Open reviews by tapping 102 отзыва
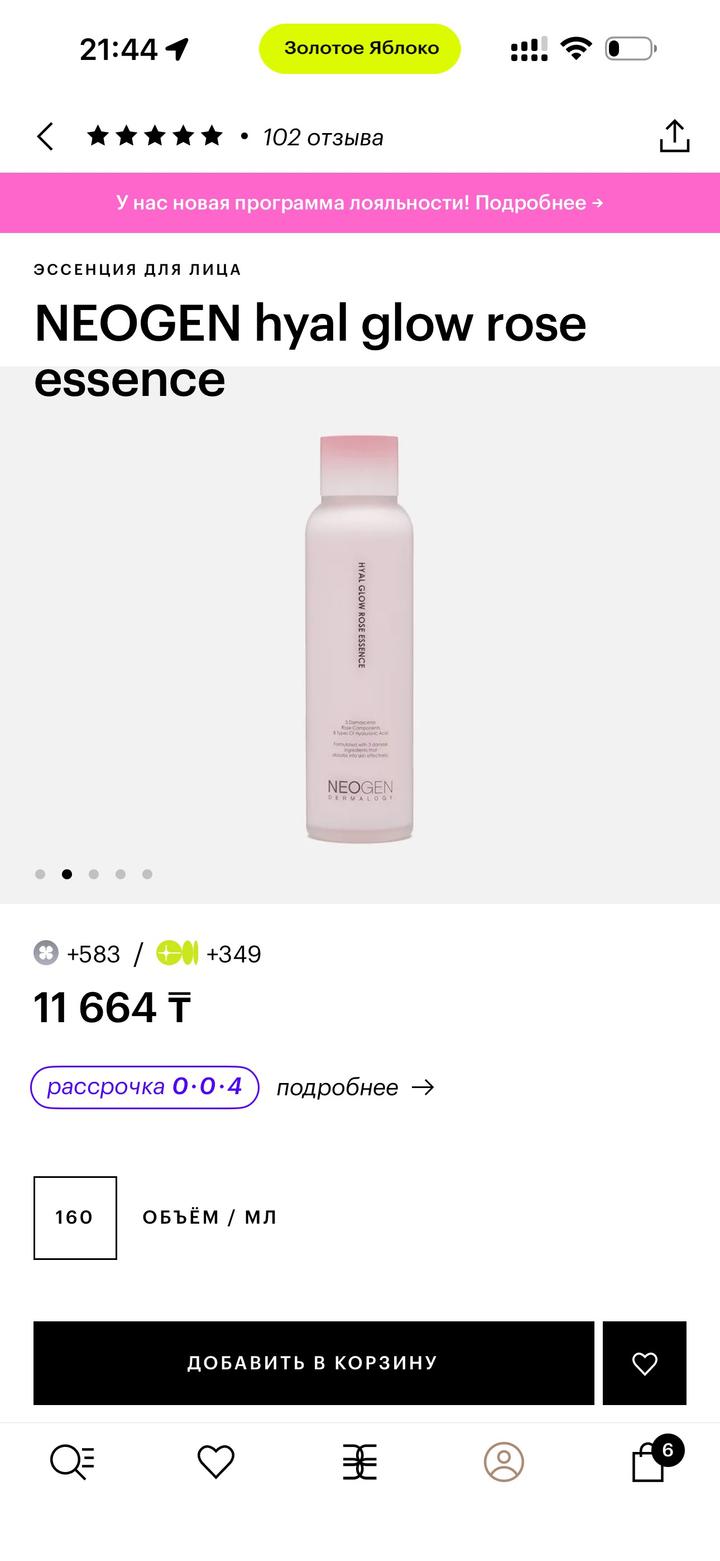Image resolution: width=720 pixels, height=1561 pixels. pos(322,137)
